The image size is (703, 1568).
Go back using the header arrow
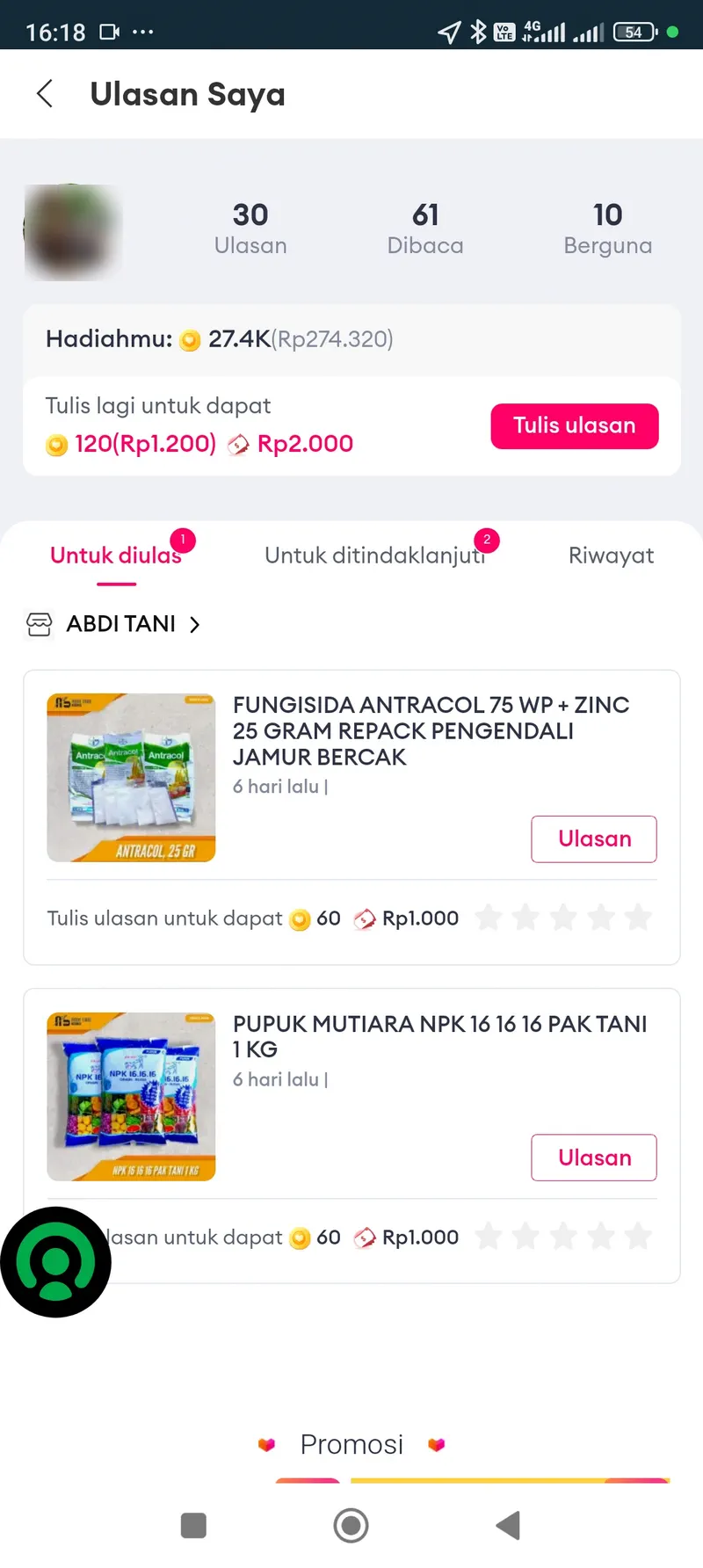(x=46, y=94)
